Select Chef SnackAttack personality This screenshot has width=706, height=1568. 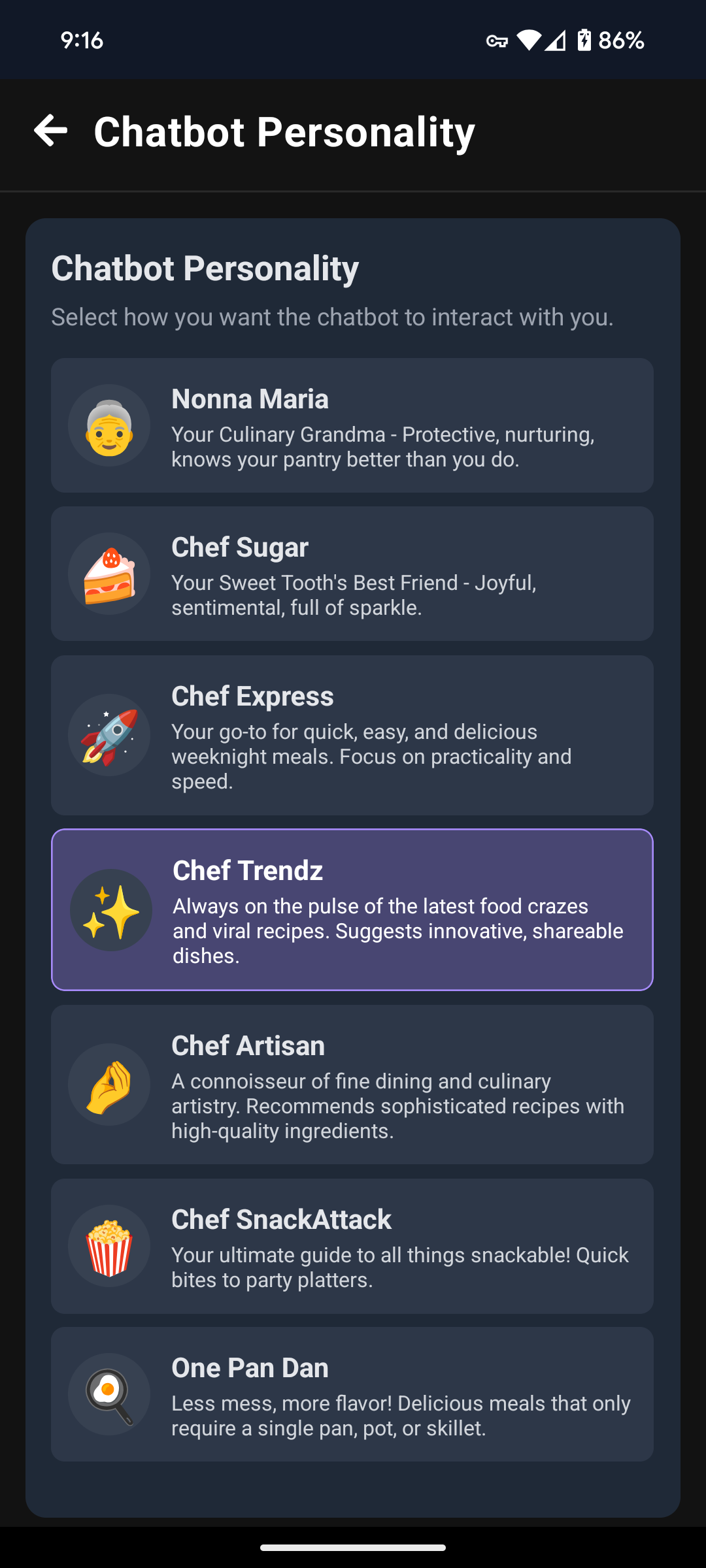click(x=352, y=1246)
